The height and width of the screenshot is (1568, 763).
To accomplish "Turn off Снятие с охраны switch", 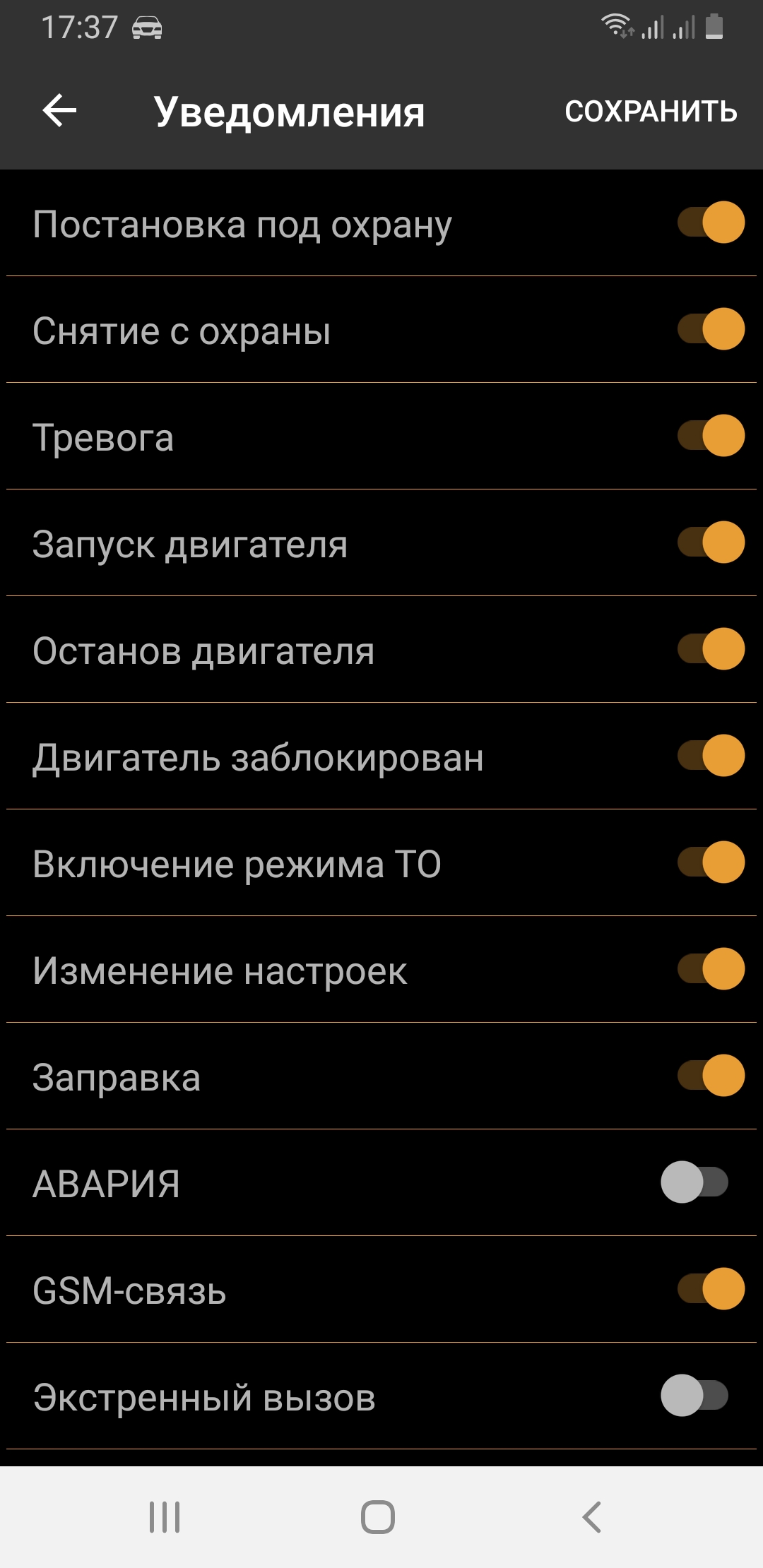I will (x=711, y=329).
